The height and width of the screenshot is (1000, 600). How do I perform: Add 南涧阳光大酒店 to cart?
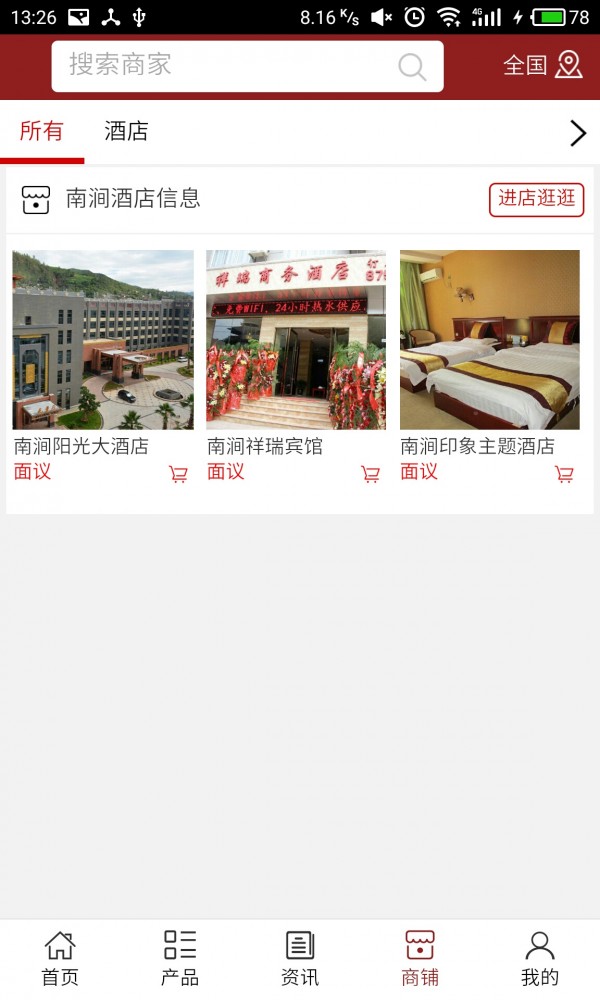point(178,474)
